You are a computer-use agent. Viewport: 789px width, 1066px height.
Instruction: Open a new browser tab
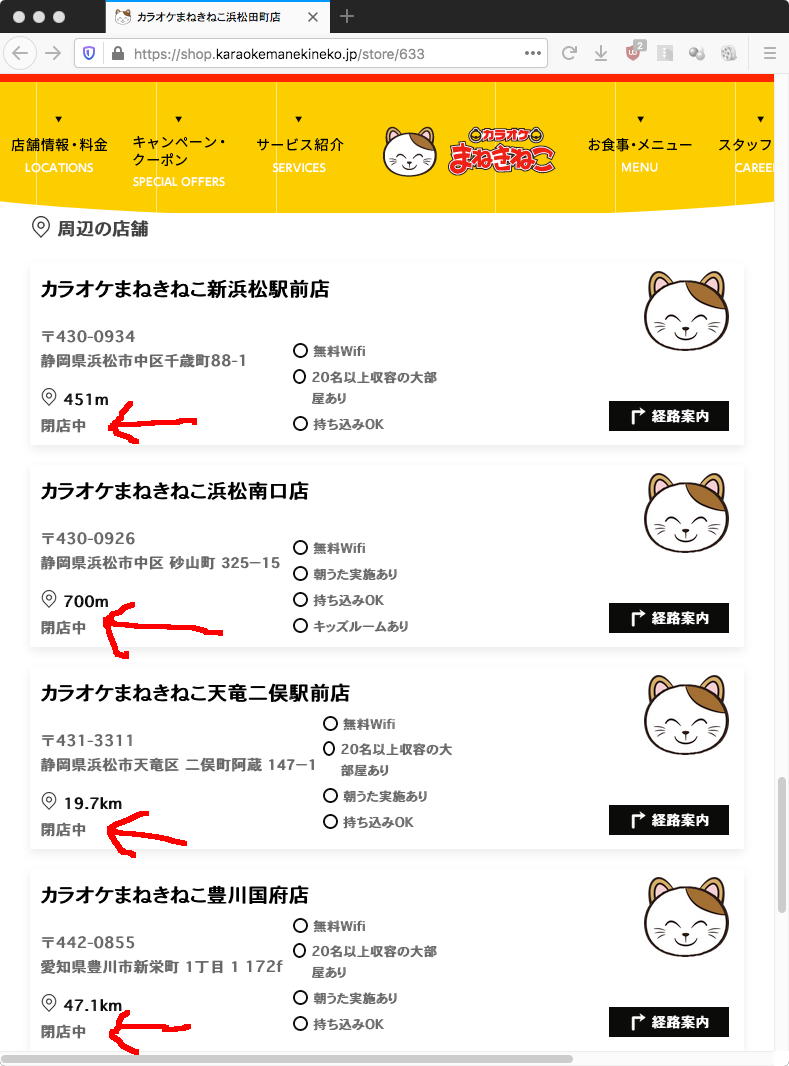(x=347, y=16)
